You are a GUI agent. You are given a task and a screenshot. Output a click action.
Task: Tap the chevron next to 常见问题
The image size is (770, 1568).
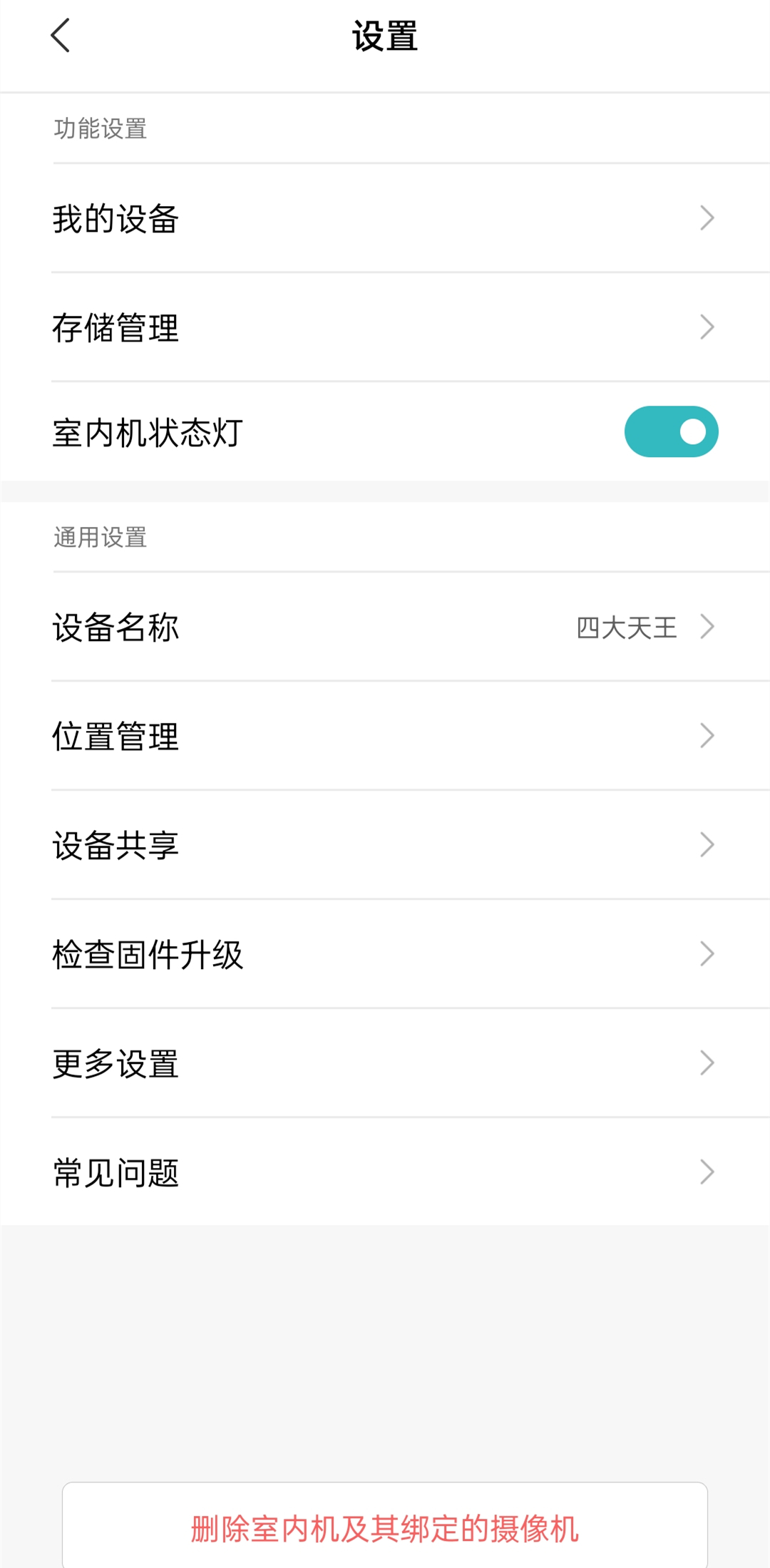pyautogui.click(x=706, y=1171)
